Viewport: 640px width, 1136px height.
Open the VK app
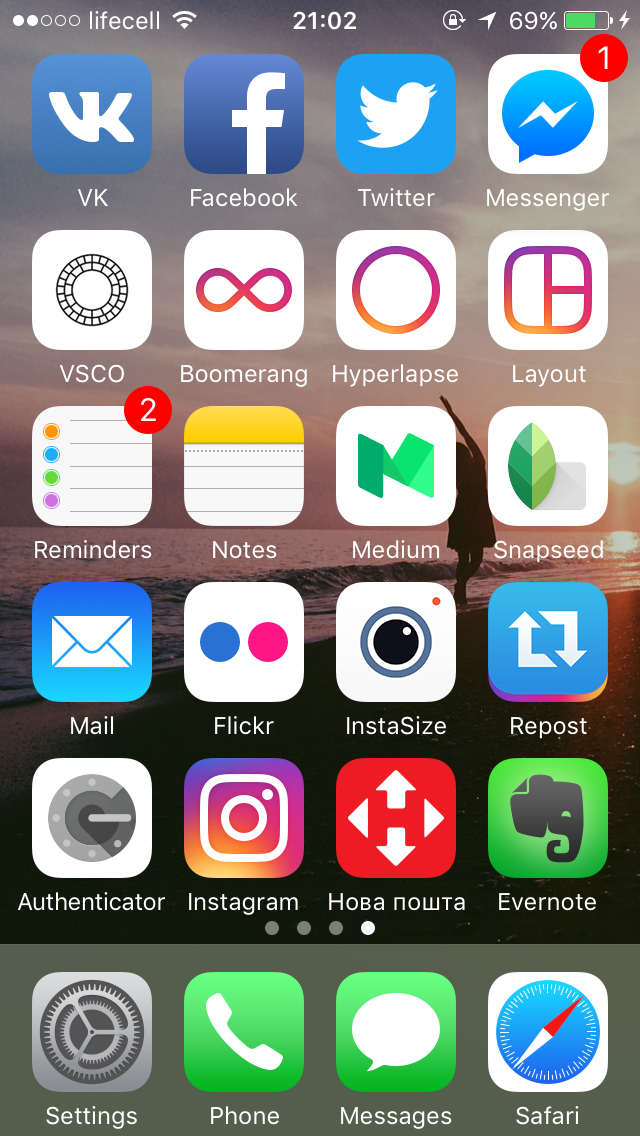[x=92, y=114]
